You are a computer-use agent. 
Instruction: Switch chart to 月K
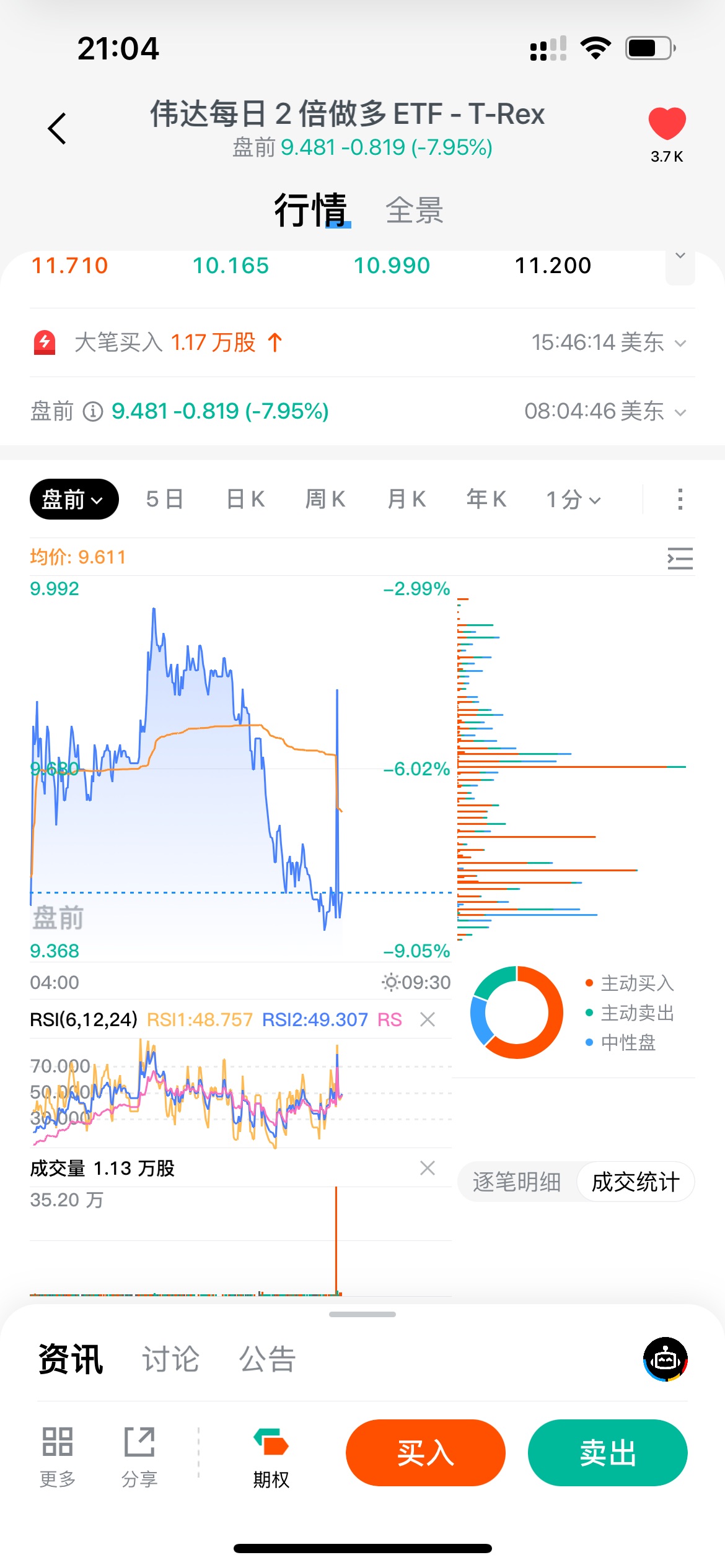click(x=406, y=499)
